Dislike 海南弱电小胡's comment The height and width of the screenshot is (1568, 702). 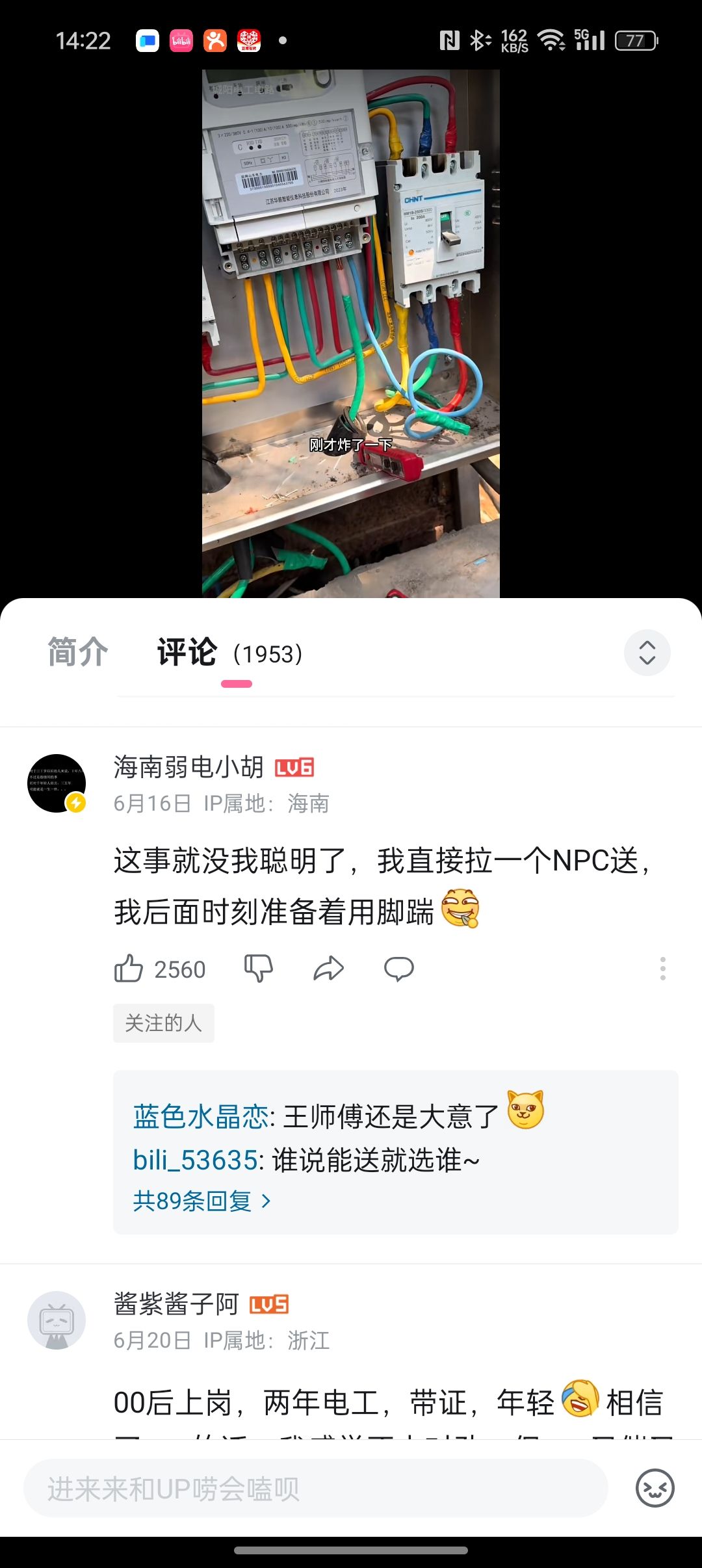[x=258, y=969]
